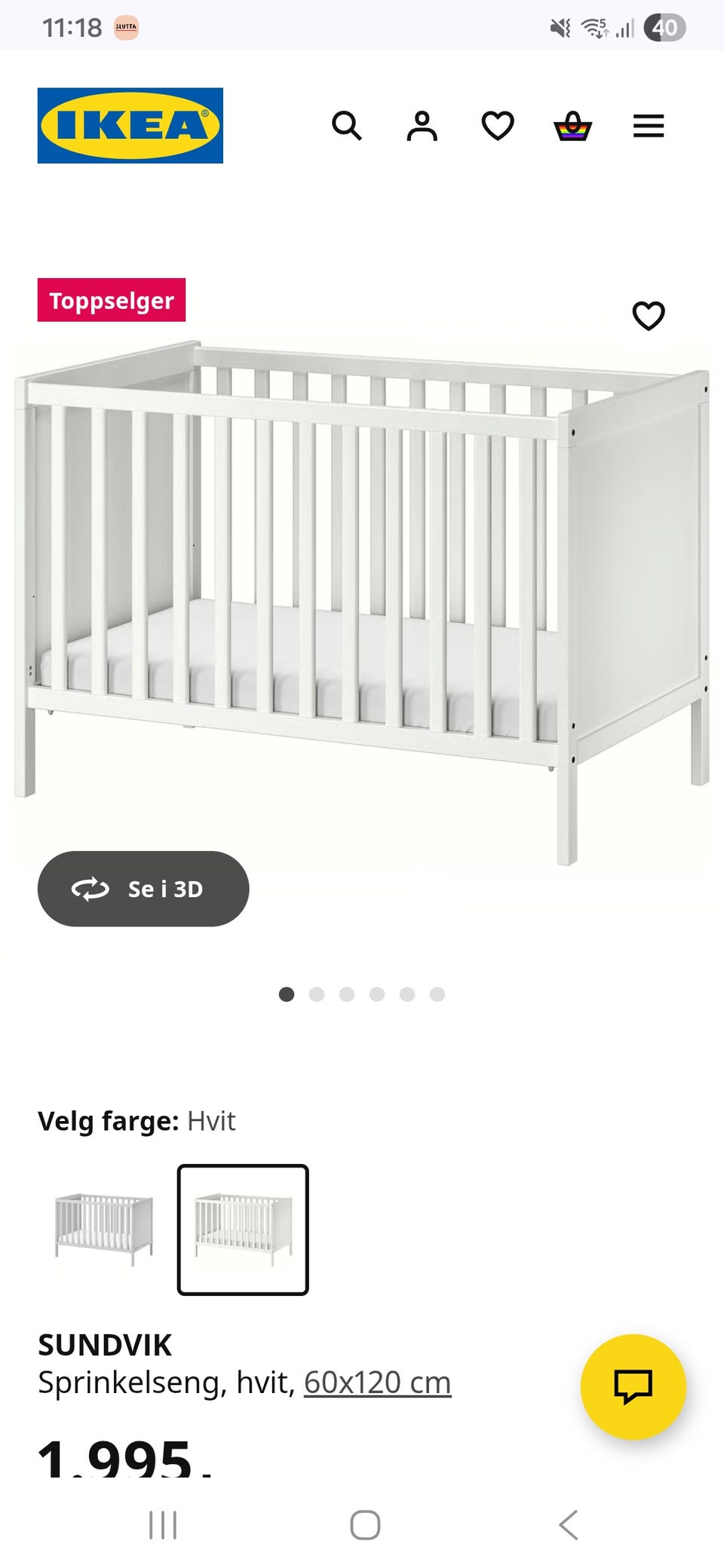Screen dimensions: 724x1568
Task: Open the favourites heart in the header
Action: 498,126
